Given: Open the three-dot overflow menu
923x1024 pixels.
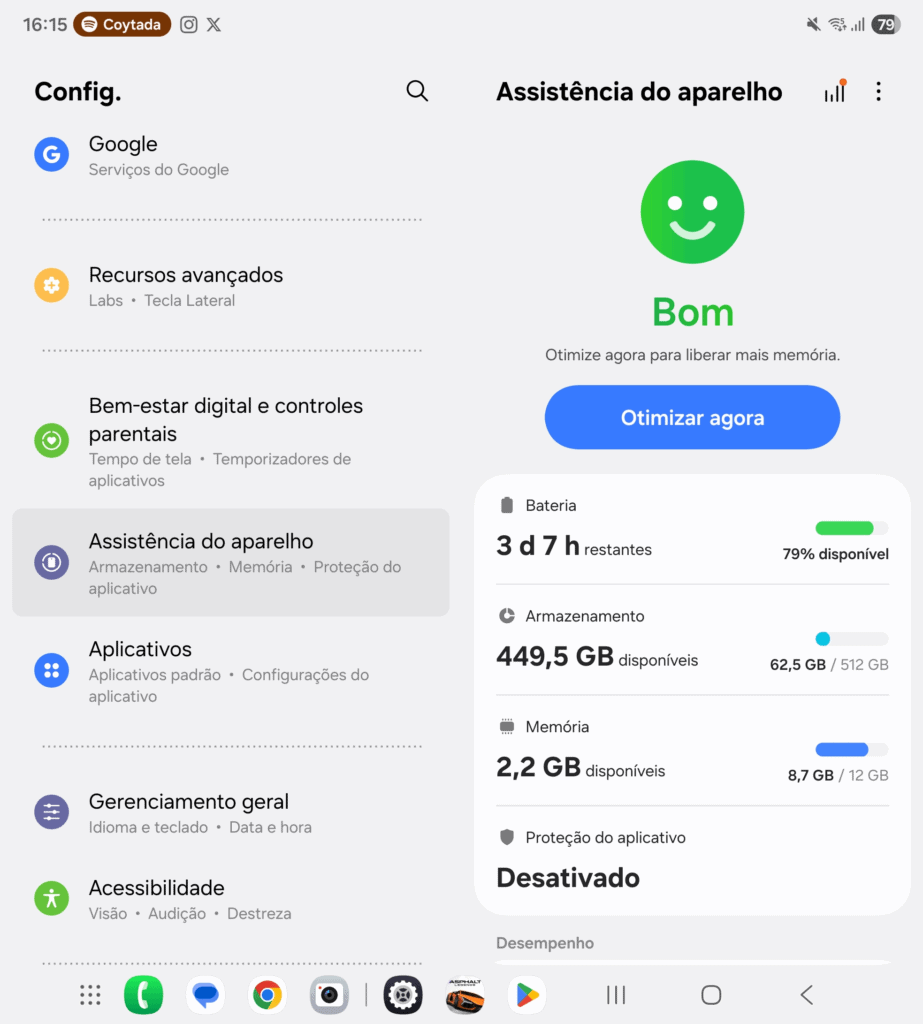Looking at the screenshot, I should (x=879, y=91).
